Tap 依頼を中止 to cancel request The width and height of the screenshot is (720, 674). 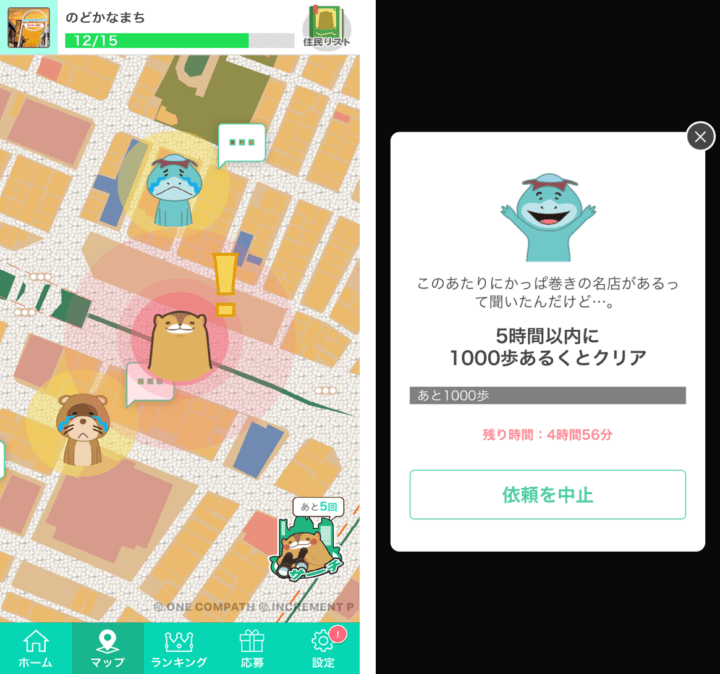pyautogui.click(x=547, y=495)
